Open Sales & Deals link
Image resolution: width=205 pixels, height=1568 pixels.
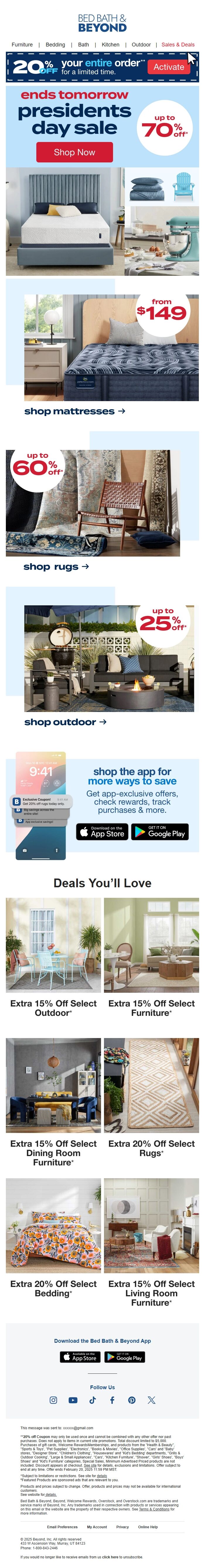click(x=177, y=44)
